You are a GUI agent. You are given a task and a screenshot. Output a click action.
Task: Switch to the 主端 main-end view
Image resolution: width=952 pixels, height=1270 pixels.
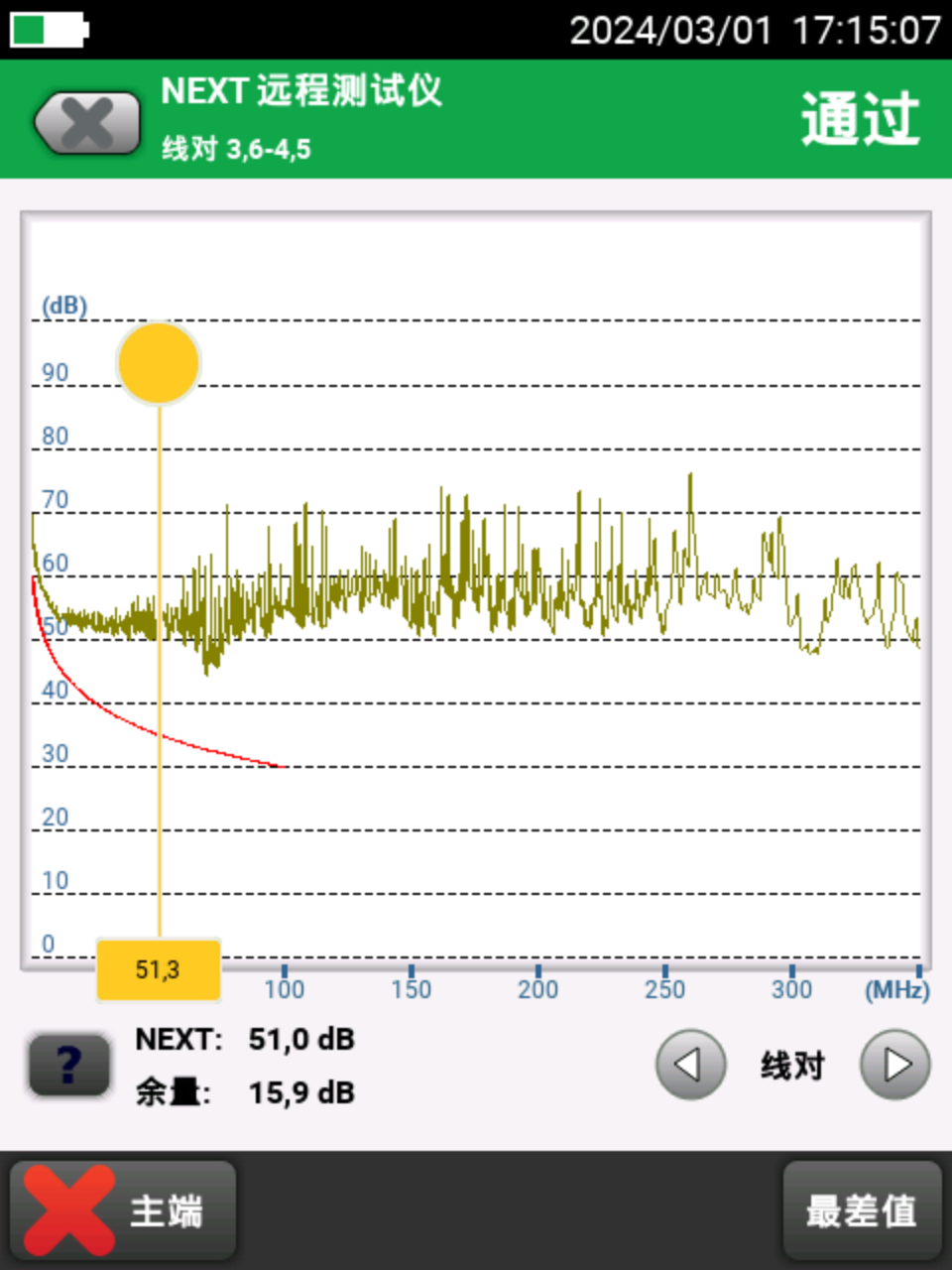point(123,1210)
